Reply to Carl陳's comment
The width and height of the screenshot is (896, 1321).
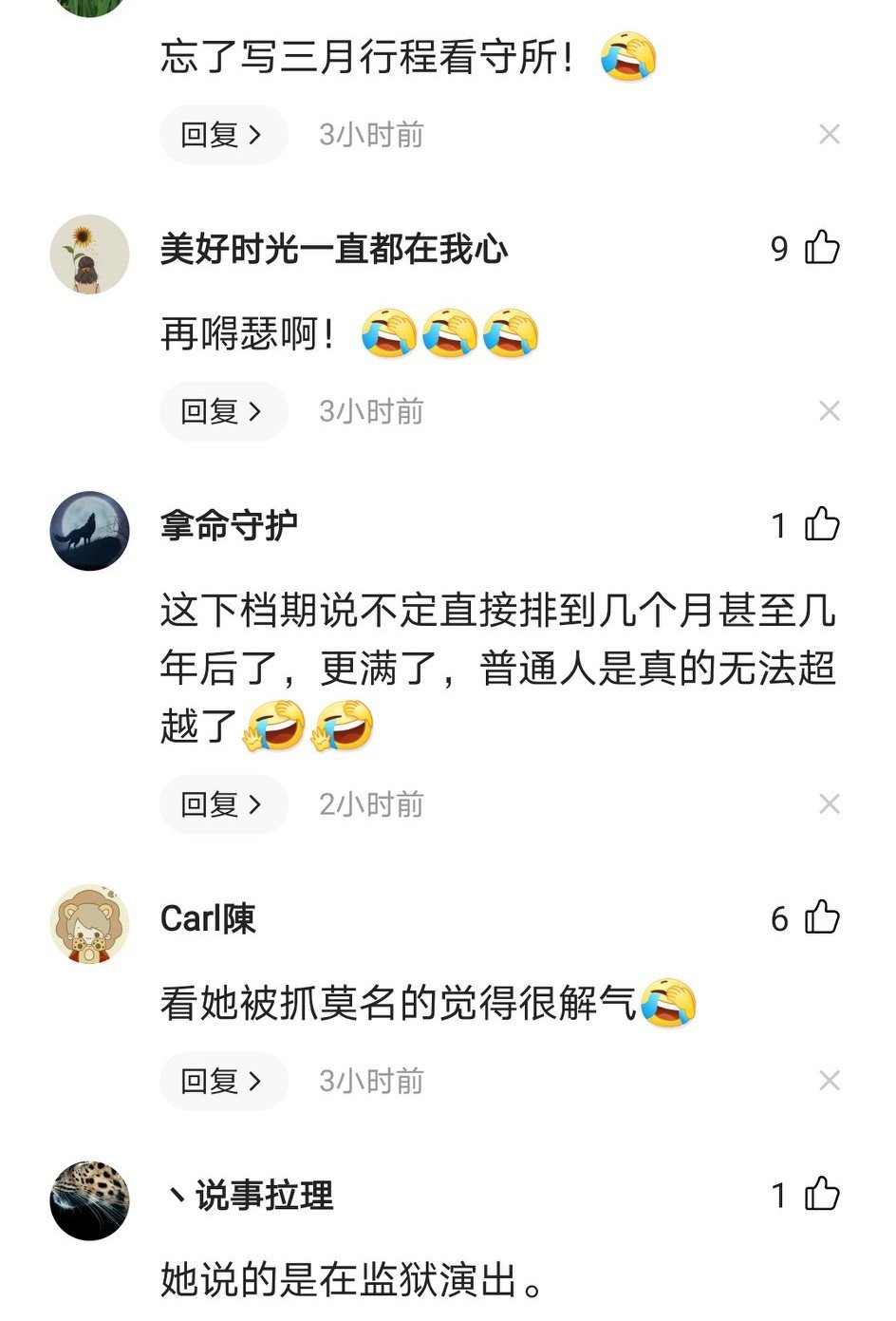pos(223,1081)
